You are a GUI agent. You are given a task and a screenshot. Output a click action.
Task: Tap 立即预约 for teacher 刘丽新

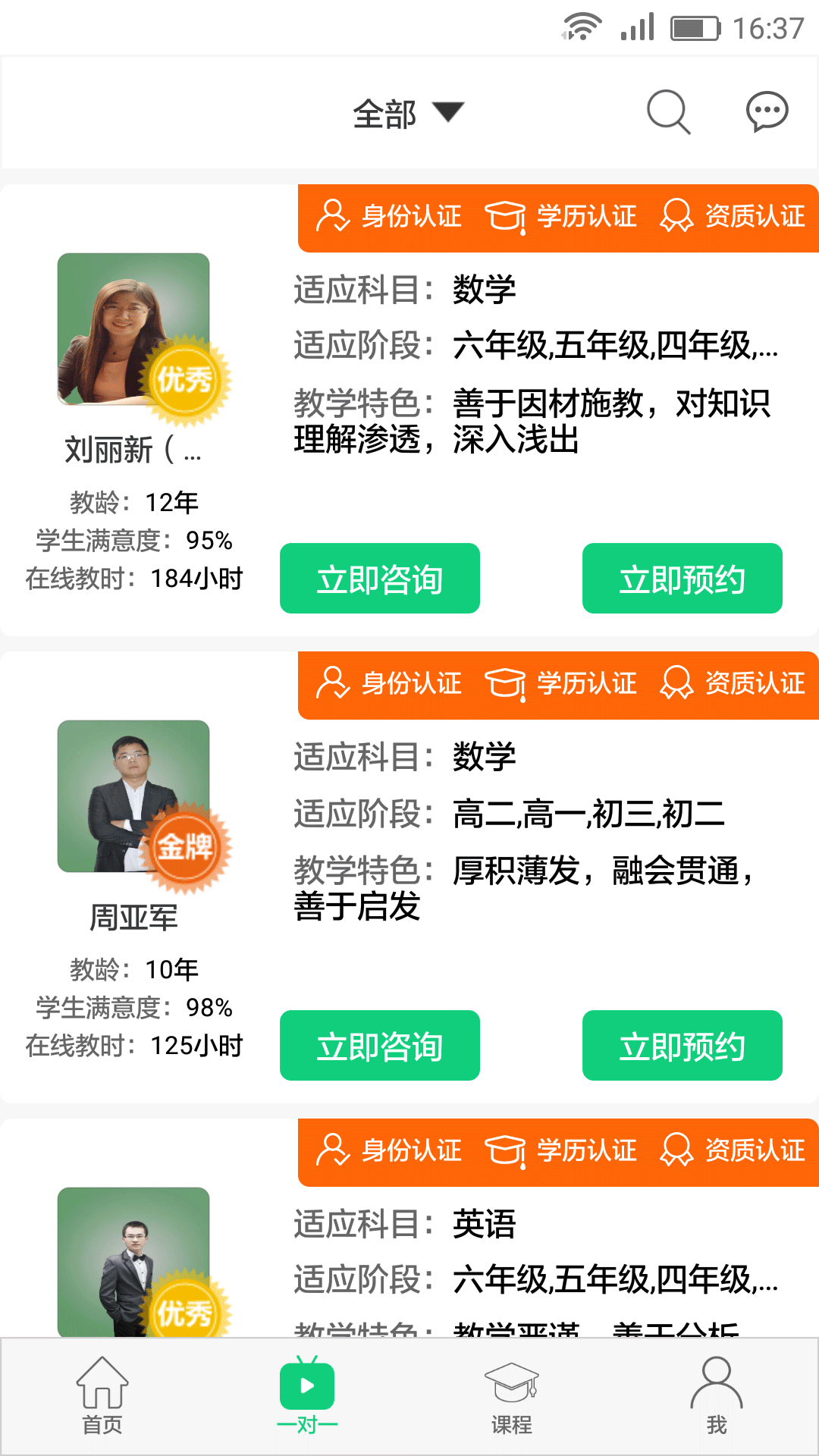(682, 579)
